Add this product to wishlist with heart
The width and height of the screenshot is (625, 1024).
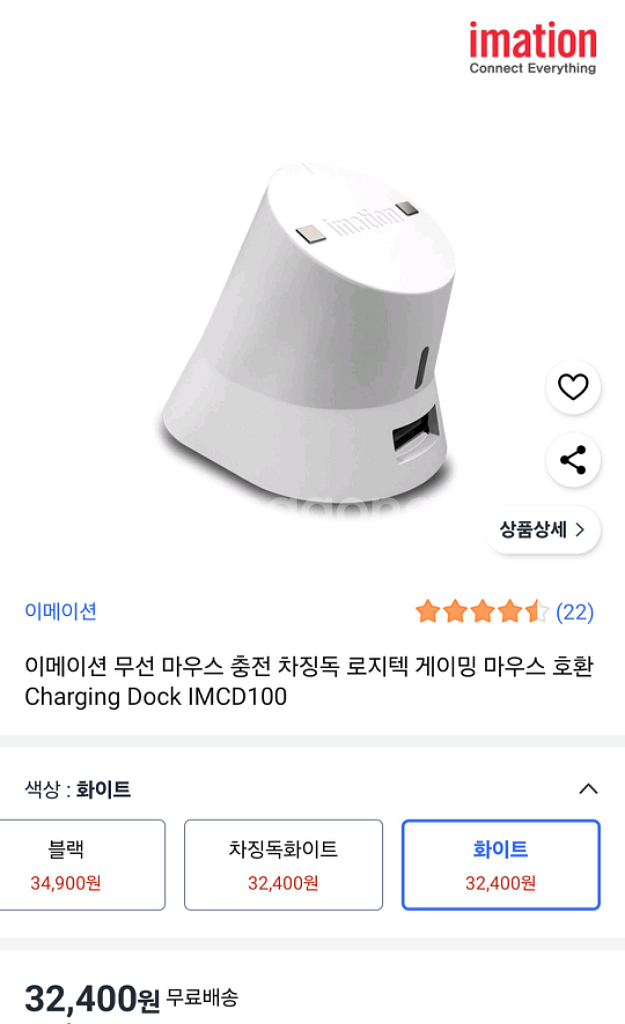tap(573, 387)
